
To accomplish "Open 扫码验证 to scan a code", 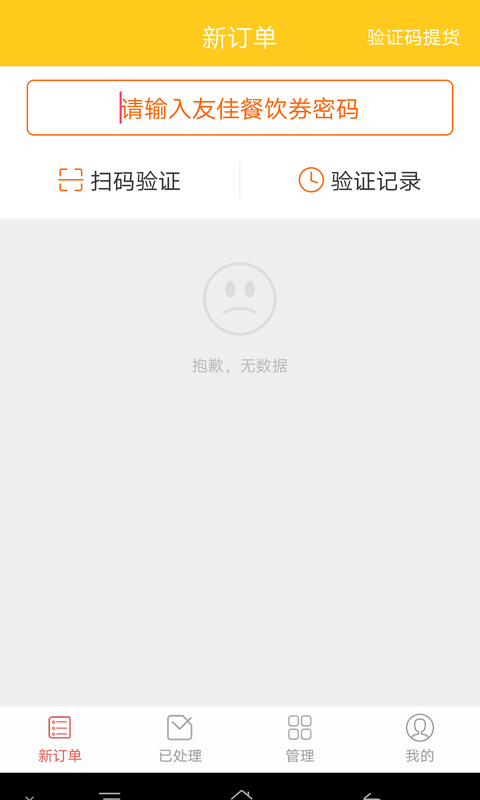I will pyautogui.click(x=119, y=181).
